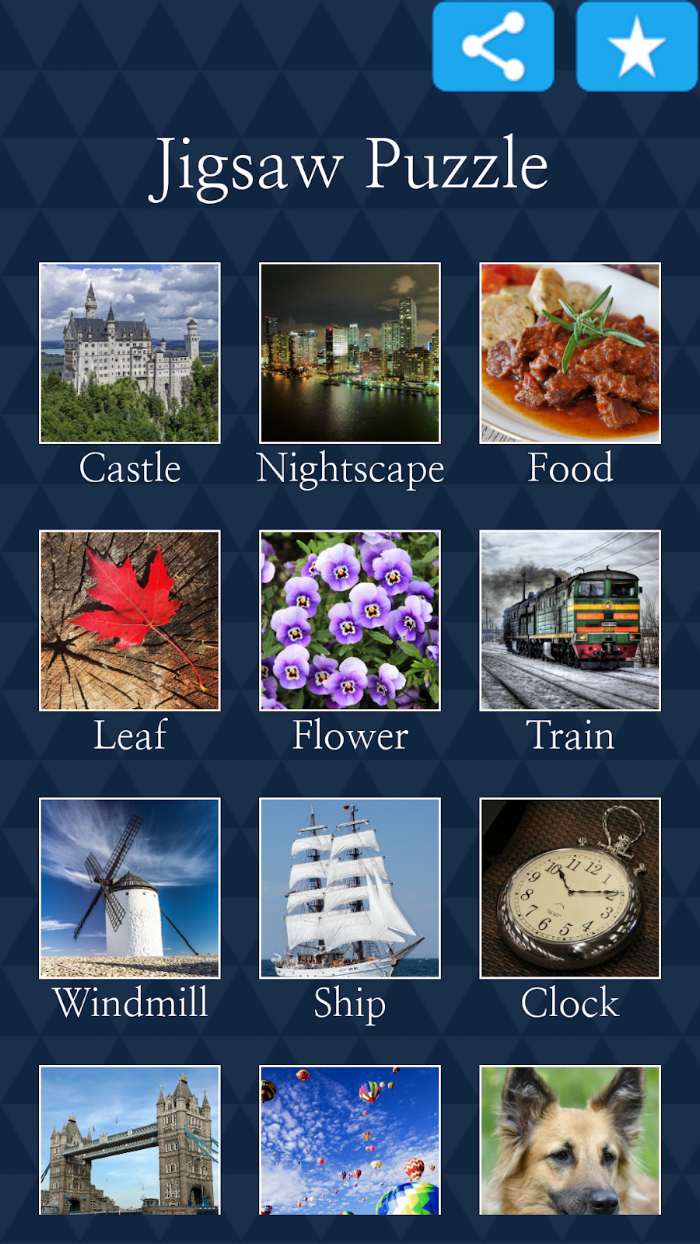Screen dimensions: 700x1244
Task: Tap the star button to rate
Action: pos(637,47)
